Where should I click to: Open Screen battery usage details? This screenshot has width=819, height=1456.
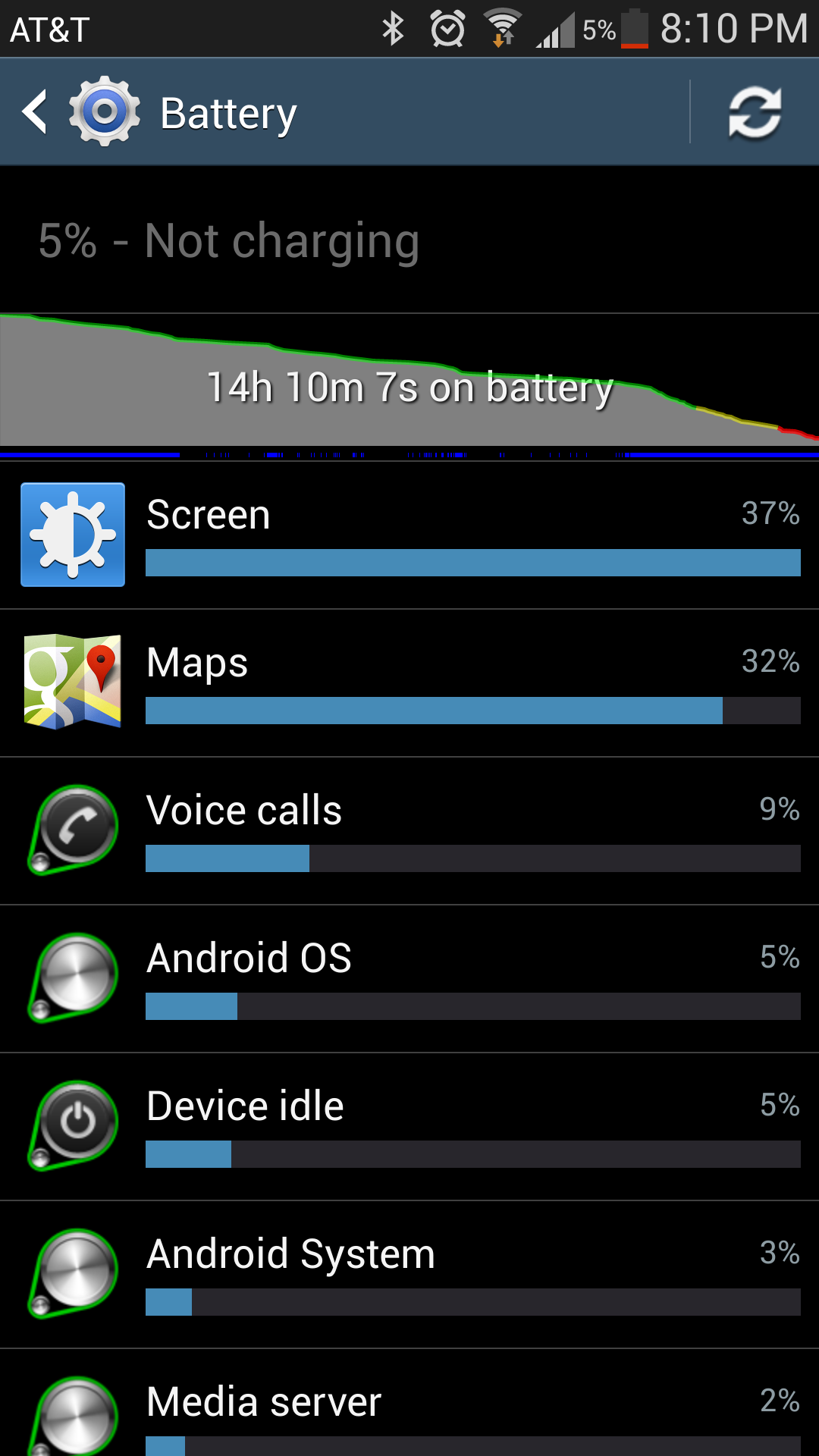409,535
